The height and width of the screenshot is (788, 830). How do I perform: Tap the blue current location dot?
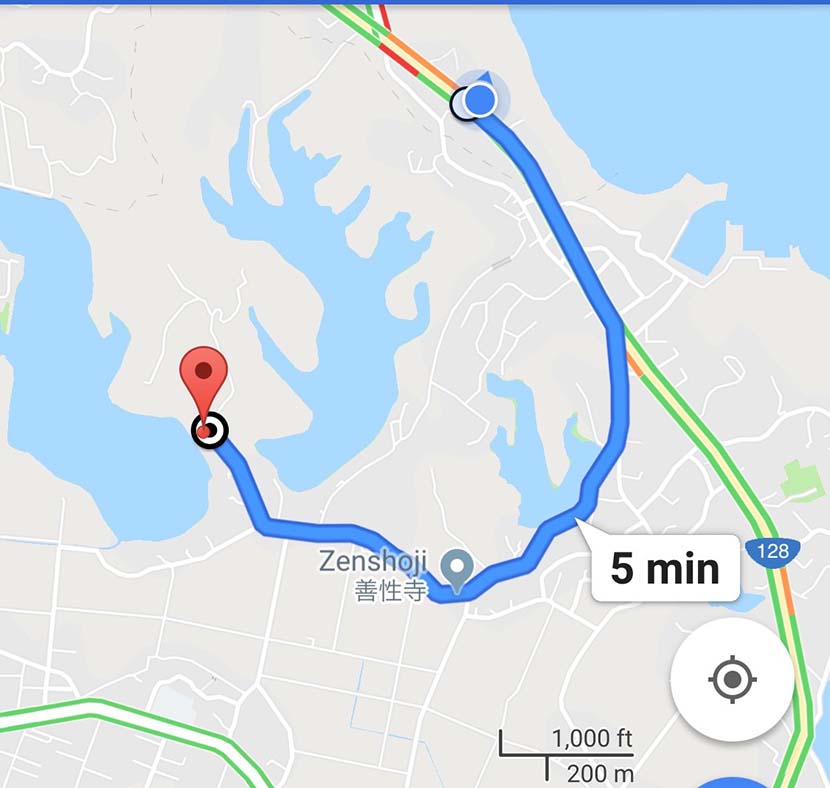point(481,100)
